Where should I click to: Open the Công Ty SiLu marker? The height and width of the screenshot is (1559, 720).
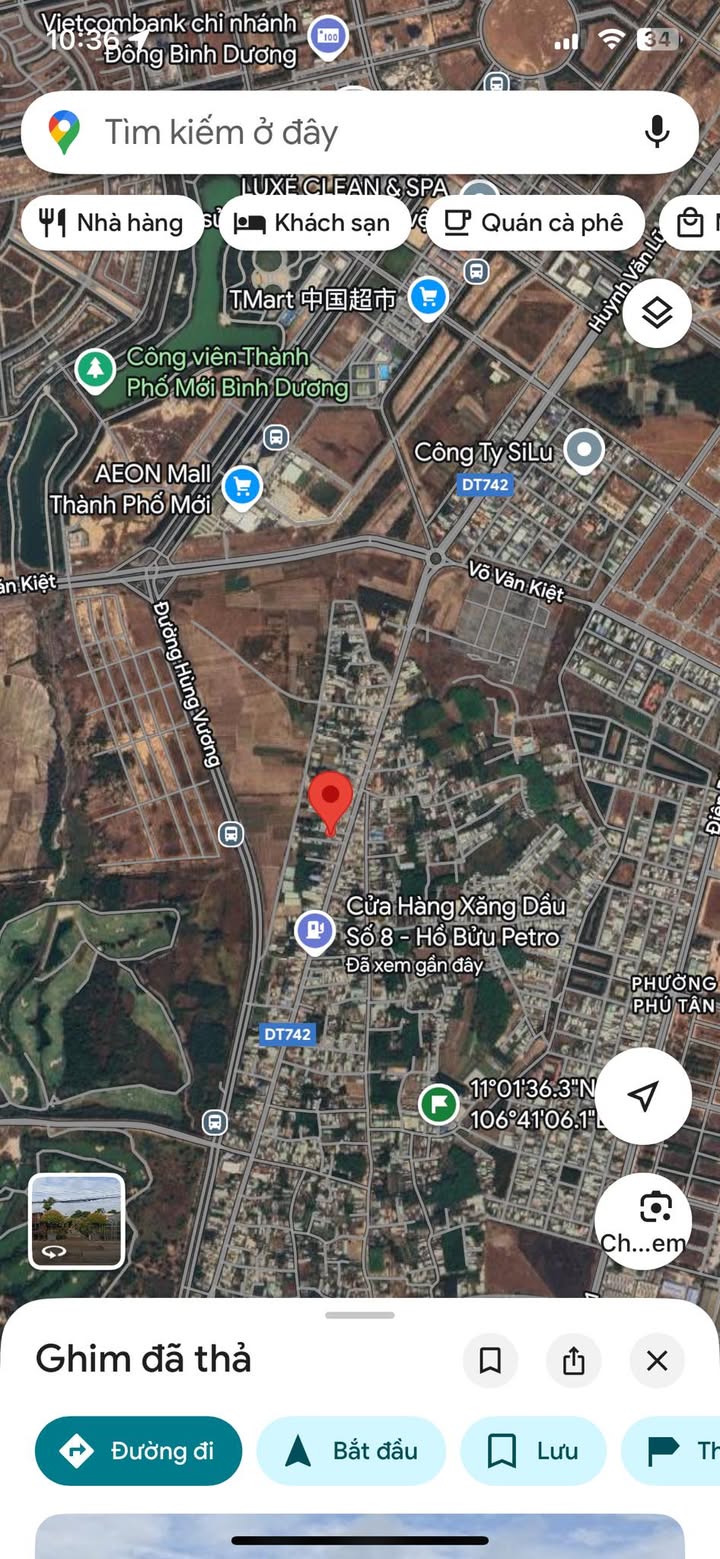584,450
